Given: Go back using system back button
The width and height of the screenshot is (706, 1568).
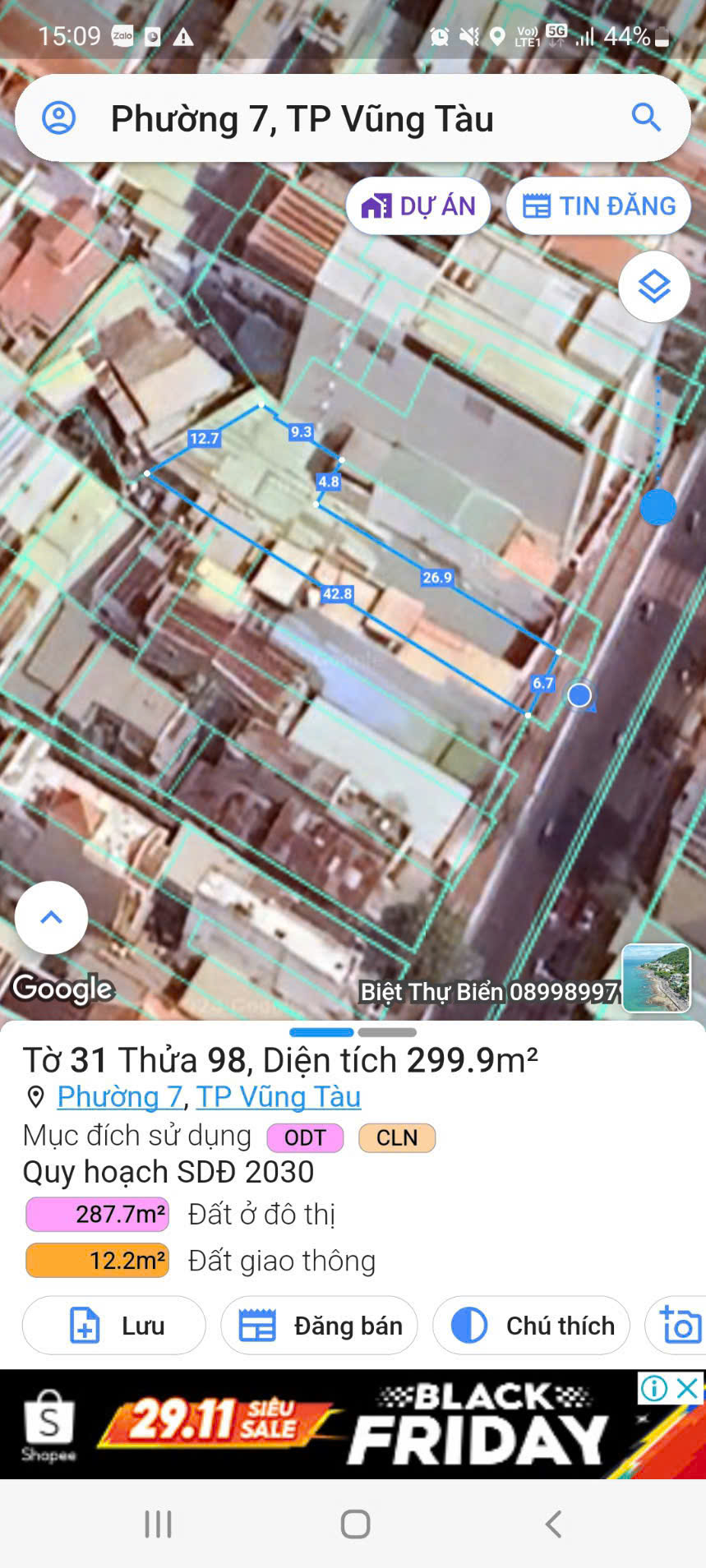Looking at the screenshot, I should click(x=554, y=1524).
